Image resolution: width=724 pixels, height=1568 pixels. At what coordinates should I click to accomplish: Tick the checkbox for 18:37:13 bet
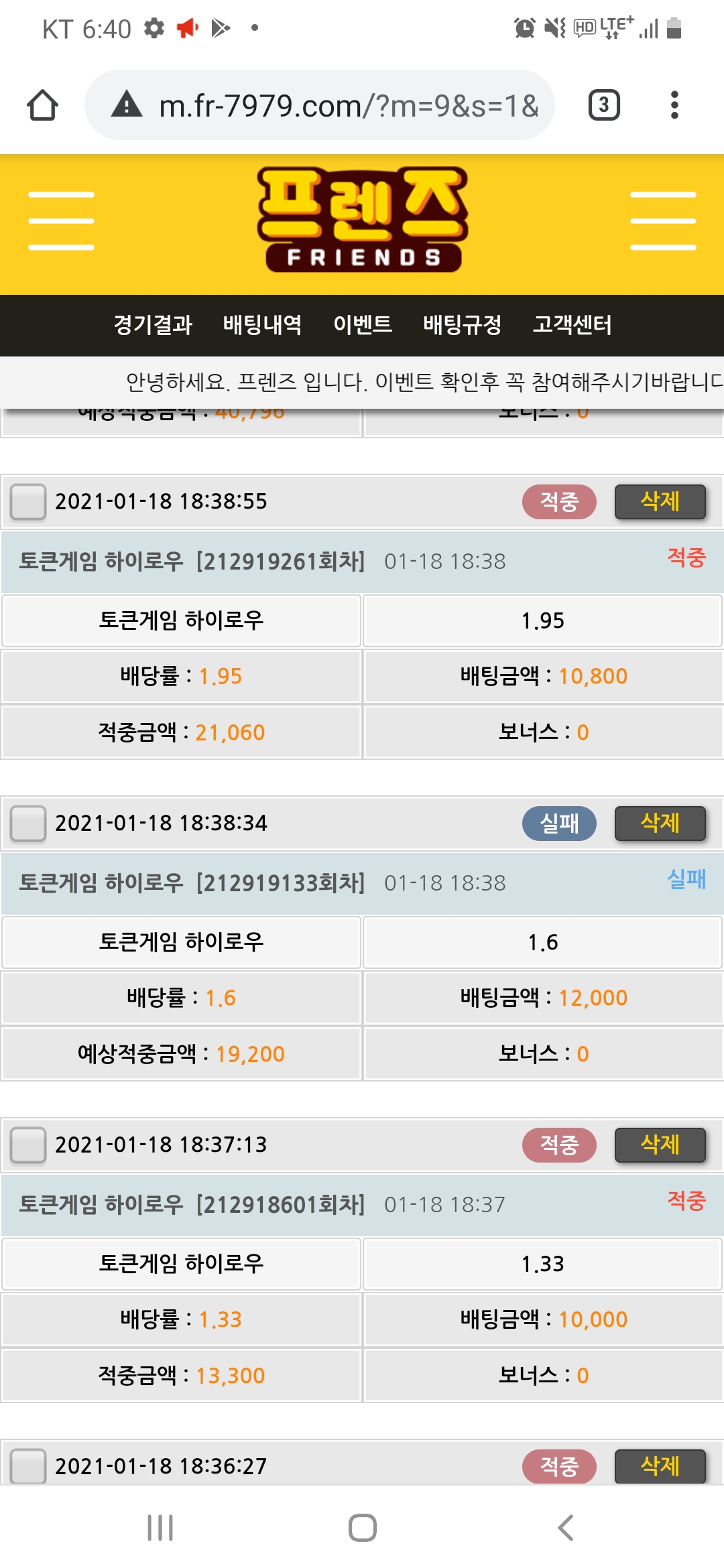pos(28,1145)
